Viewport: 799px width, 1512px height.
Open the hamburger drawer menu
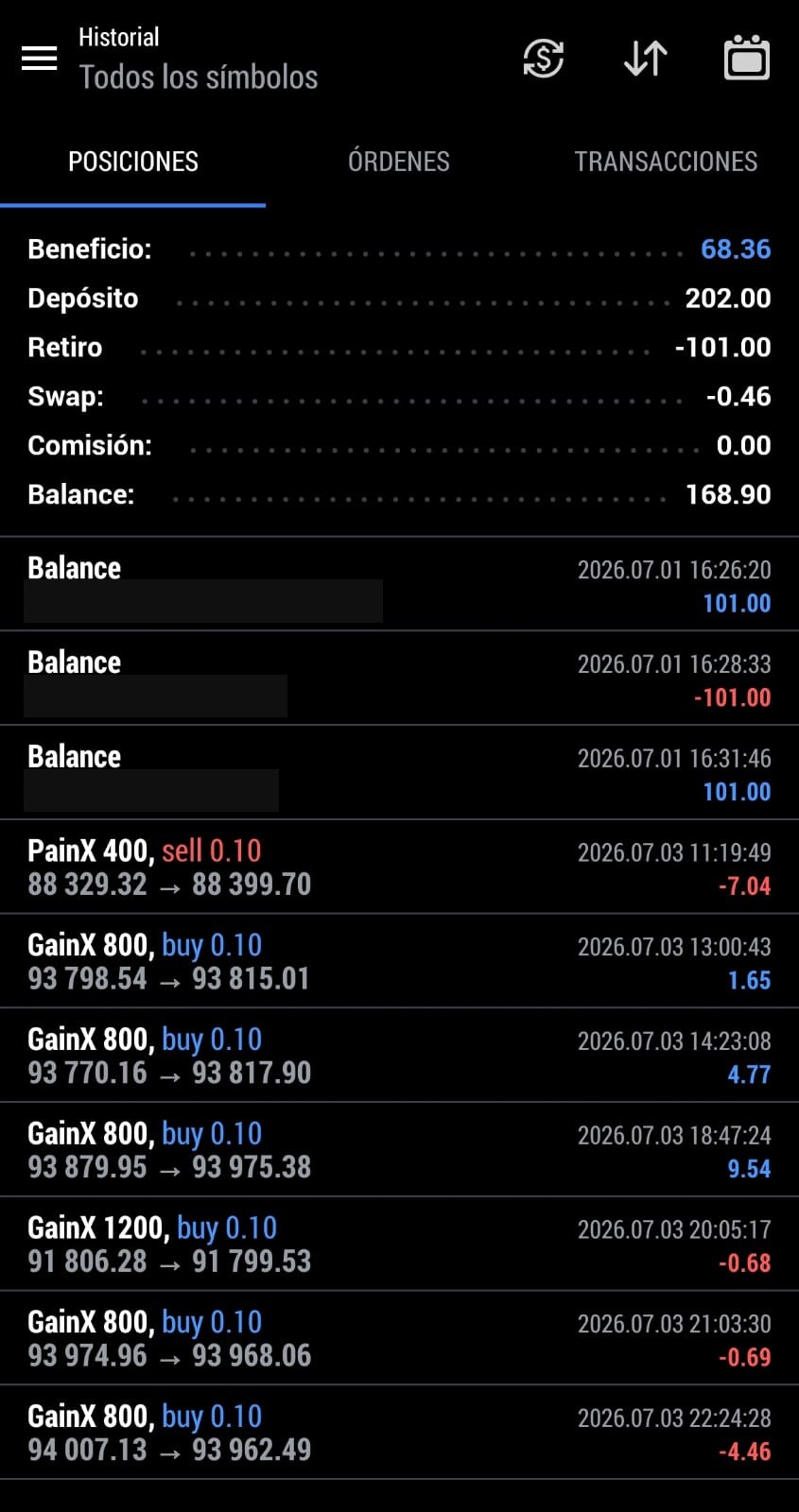click(x=39, y=59)
